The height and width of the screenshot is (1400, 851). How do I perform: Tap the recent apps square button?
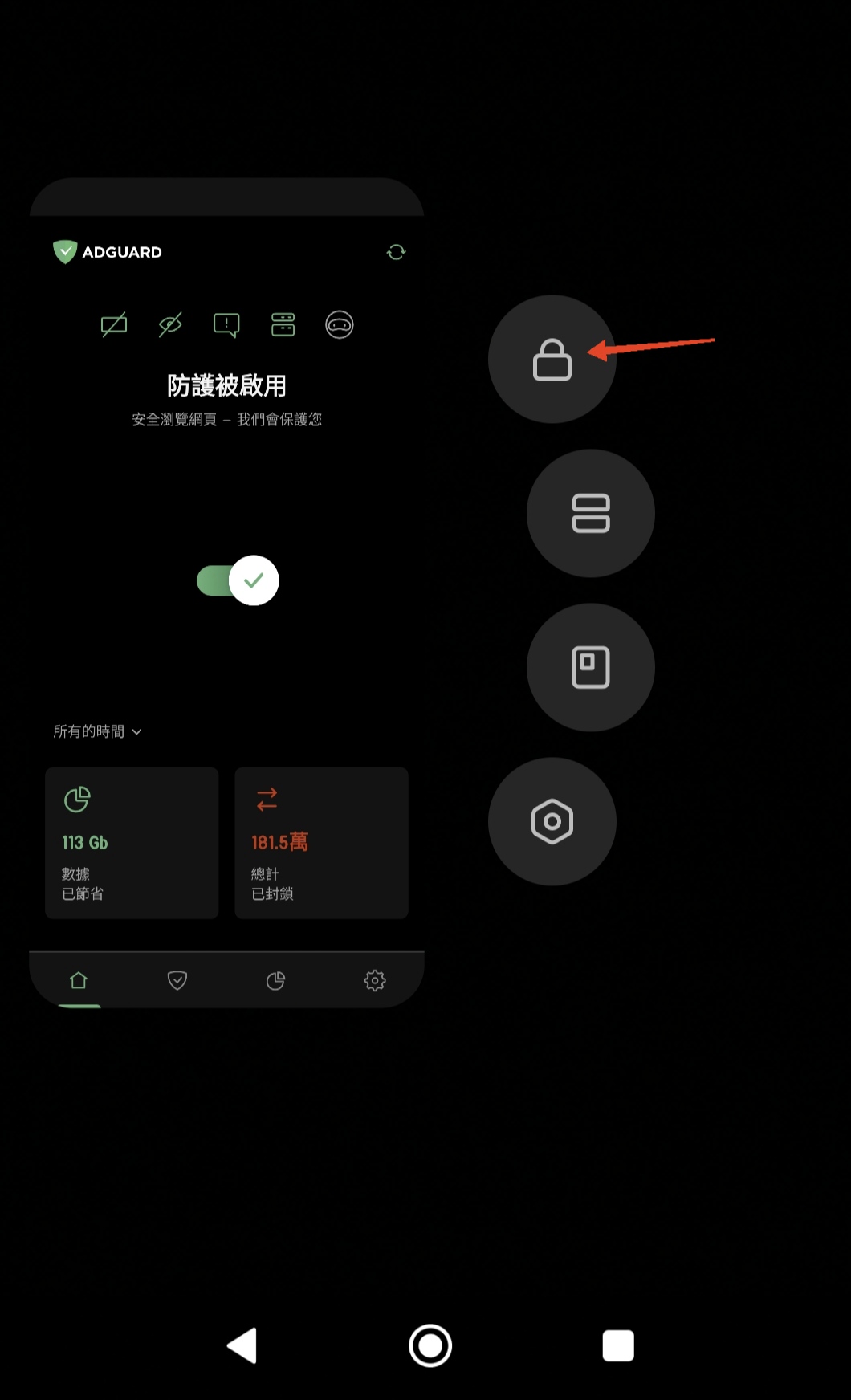coord(618,1345)
